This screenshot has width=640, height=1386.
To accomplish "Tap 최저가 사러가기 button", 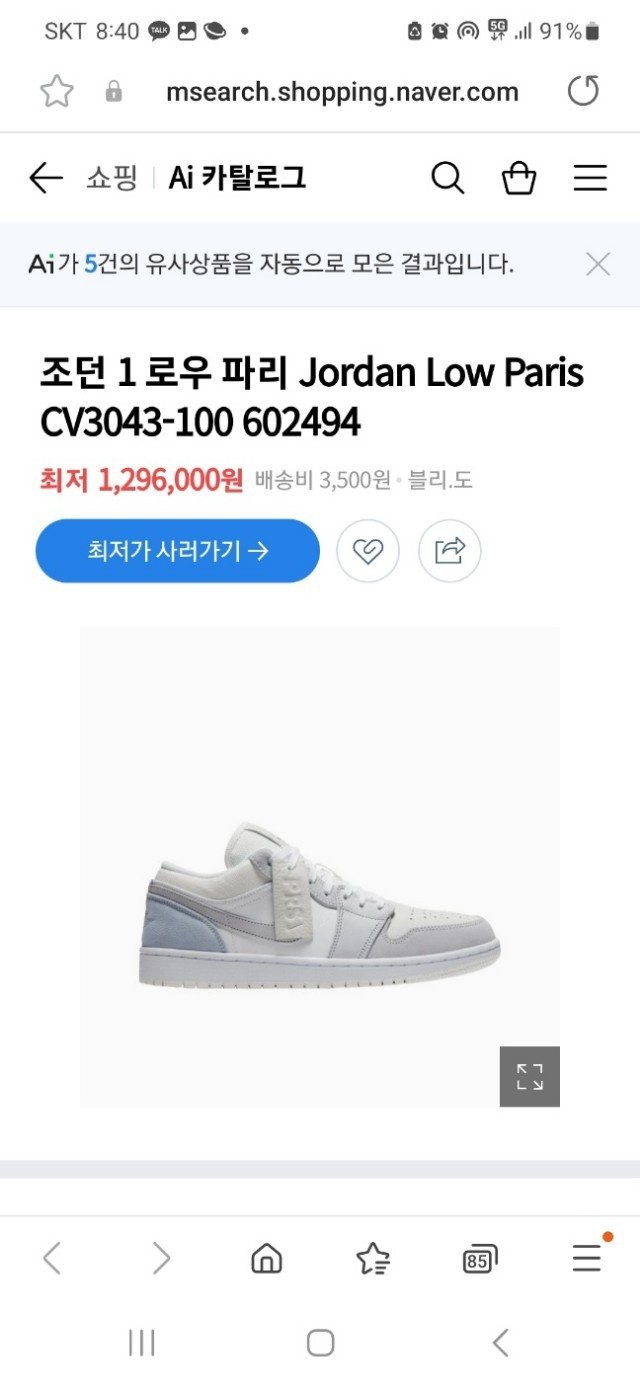I will pos(178,550).
